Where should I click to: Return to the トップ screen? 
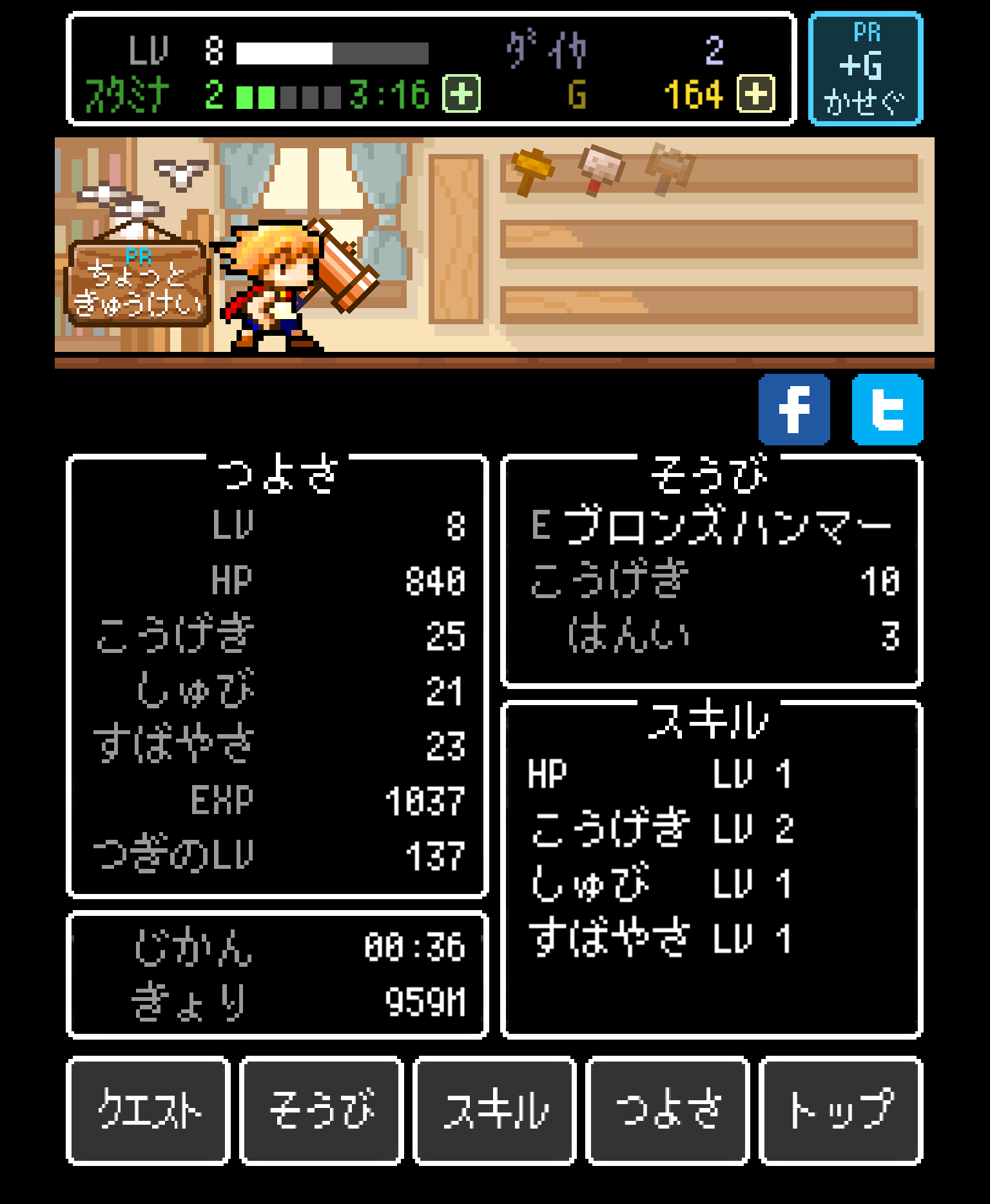click(x=841, y=1111)
